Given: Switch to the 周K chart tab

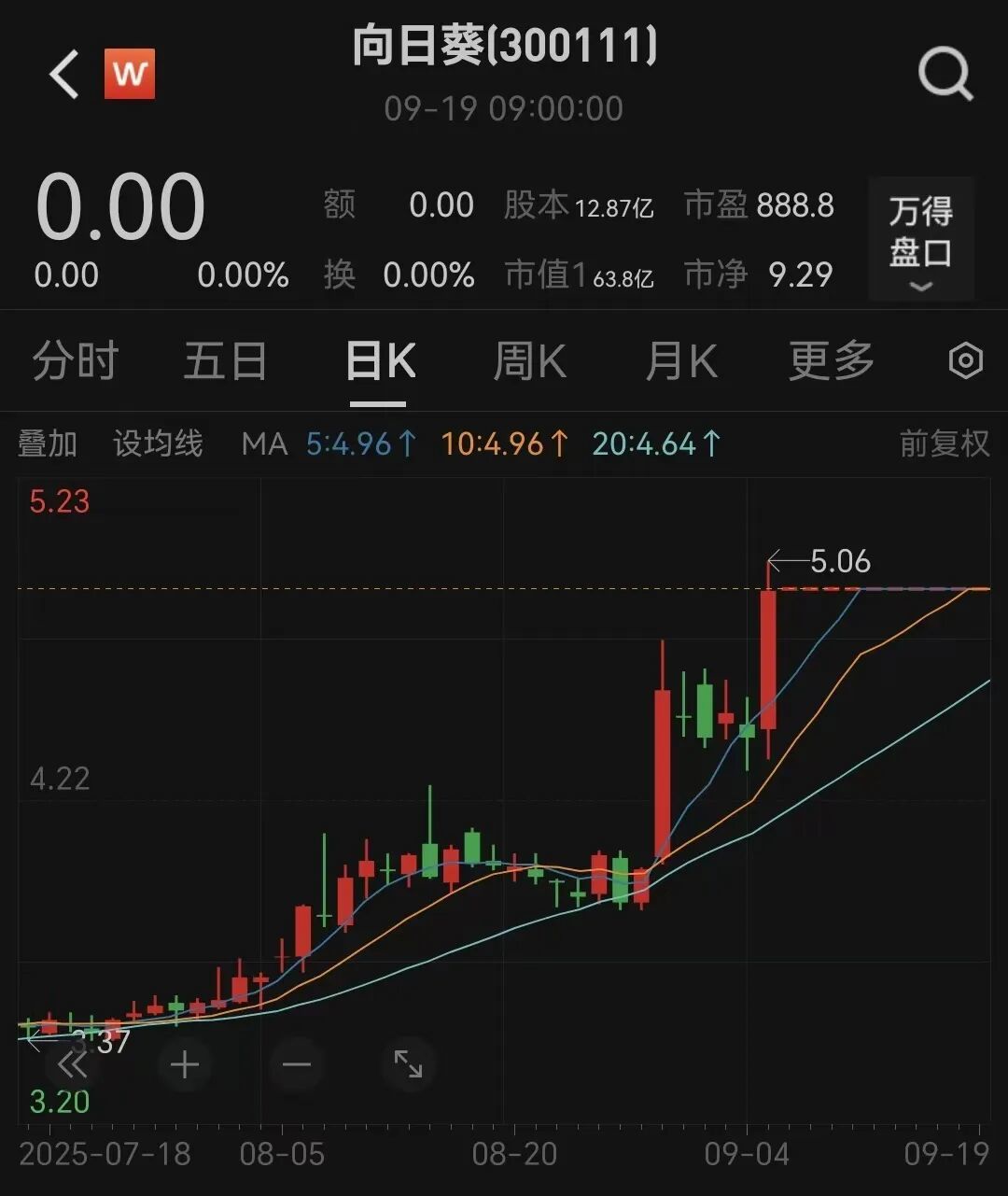Looking at the screenshot, I should 529,361.
